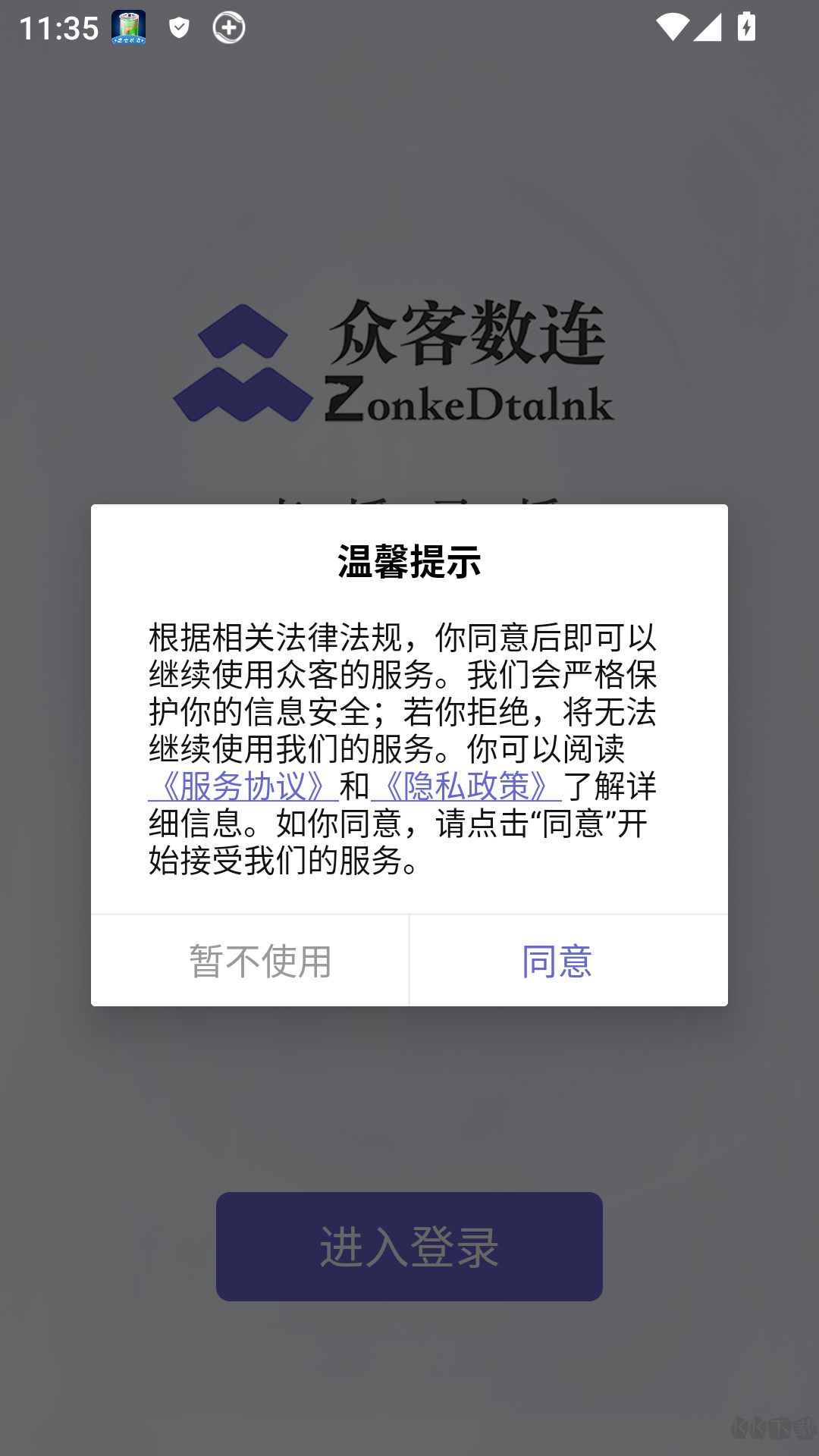Tap the charging battery icon in status bar
819x1456 pixels.
pyautogui.click(x=745, y=27)
